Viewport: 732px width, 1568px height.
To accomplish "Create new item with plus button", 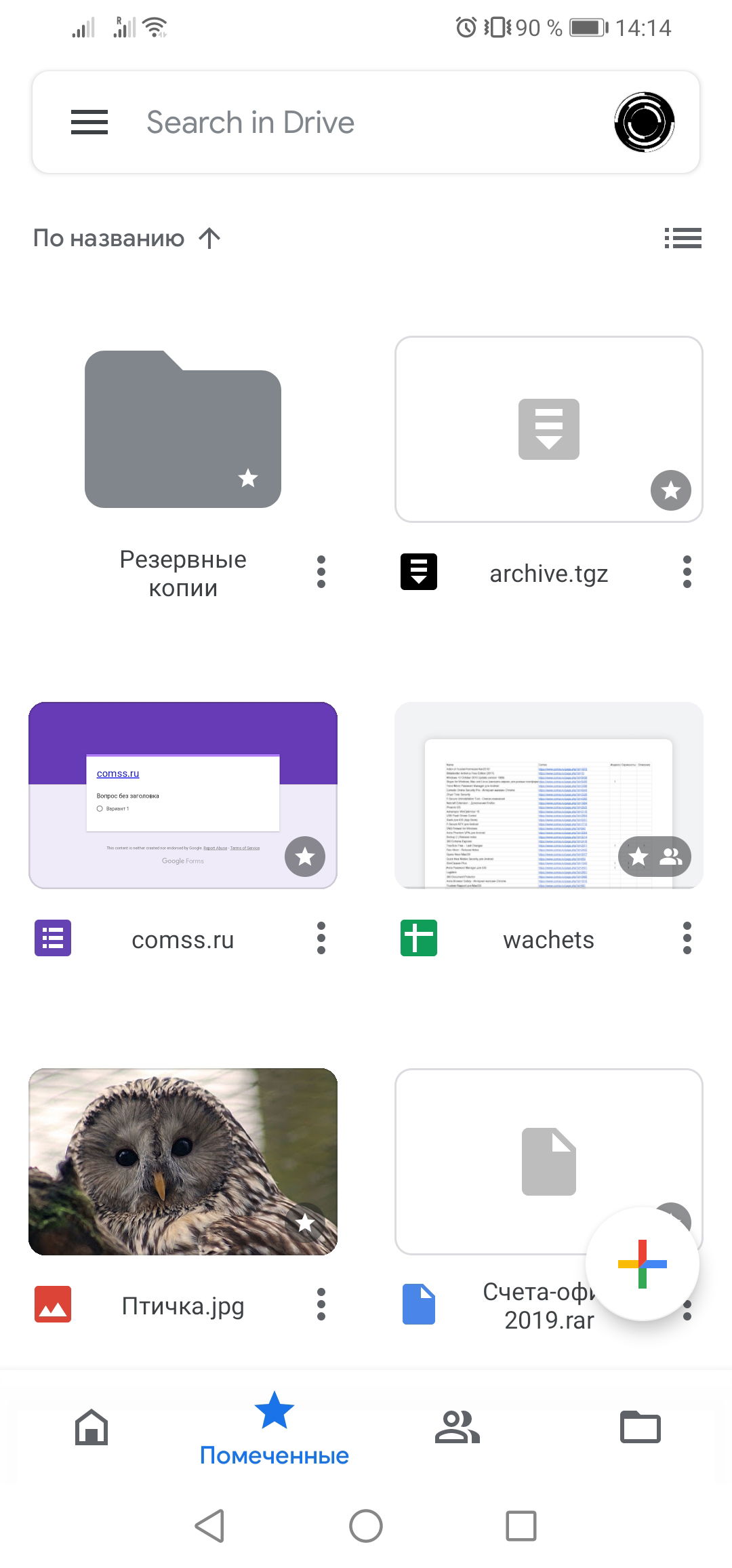I will point(642,1264).
